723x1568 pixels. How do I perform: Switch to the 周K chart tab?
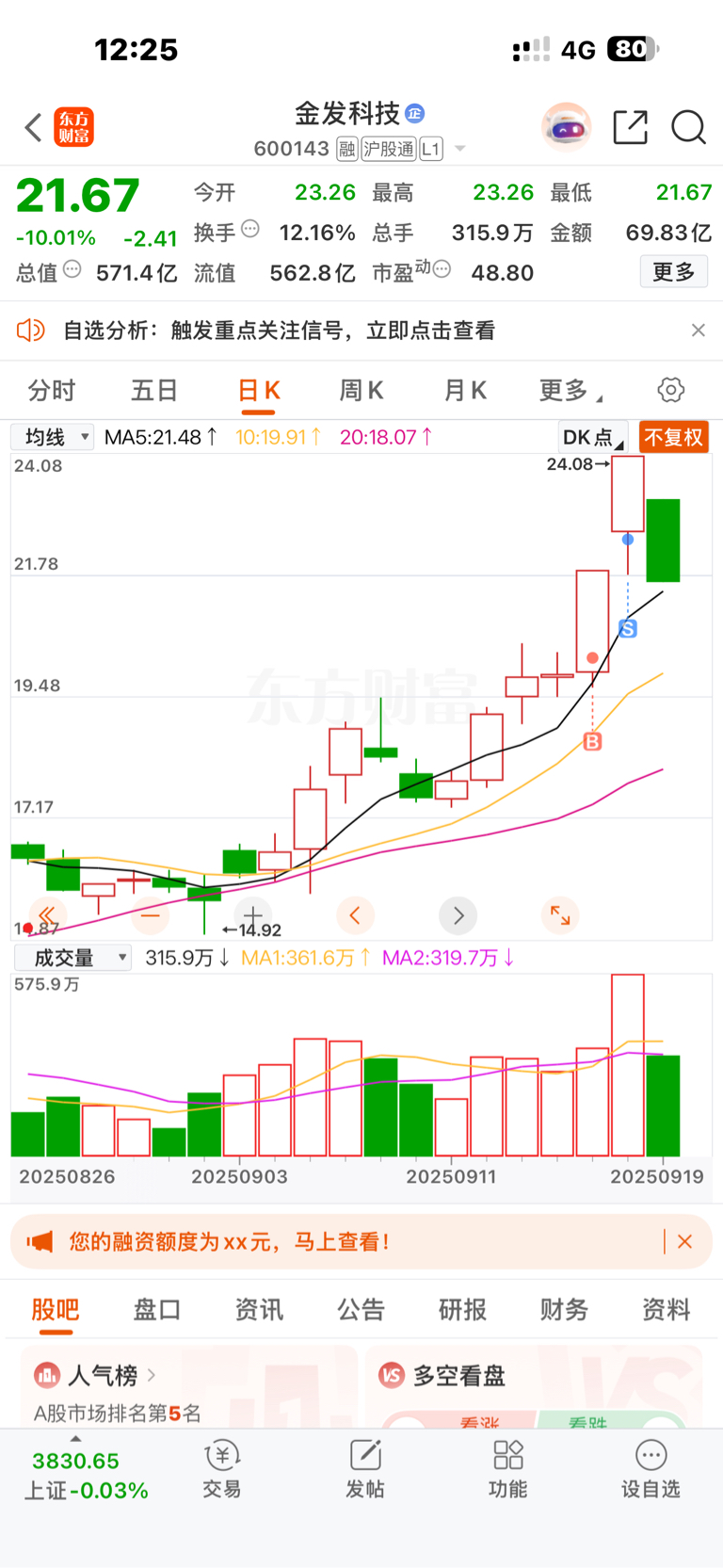tap(361, 391)
